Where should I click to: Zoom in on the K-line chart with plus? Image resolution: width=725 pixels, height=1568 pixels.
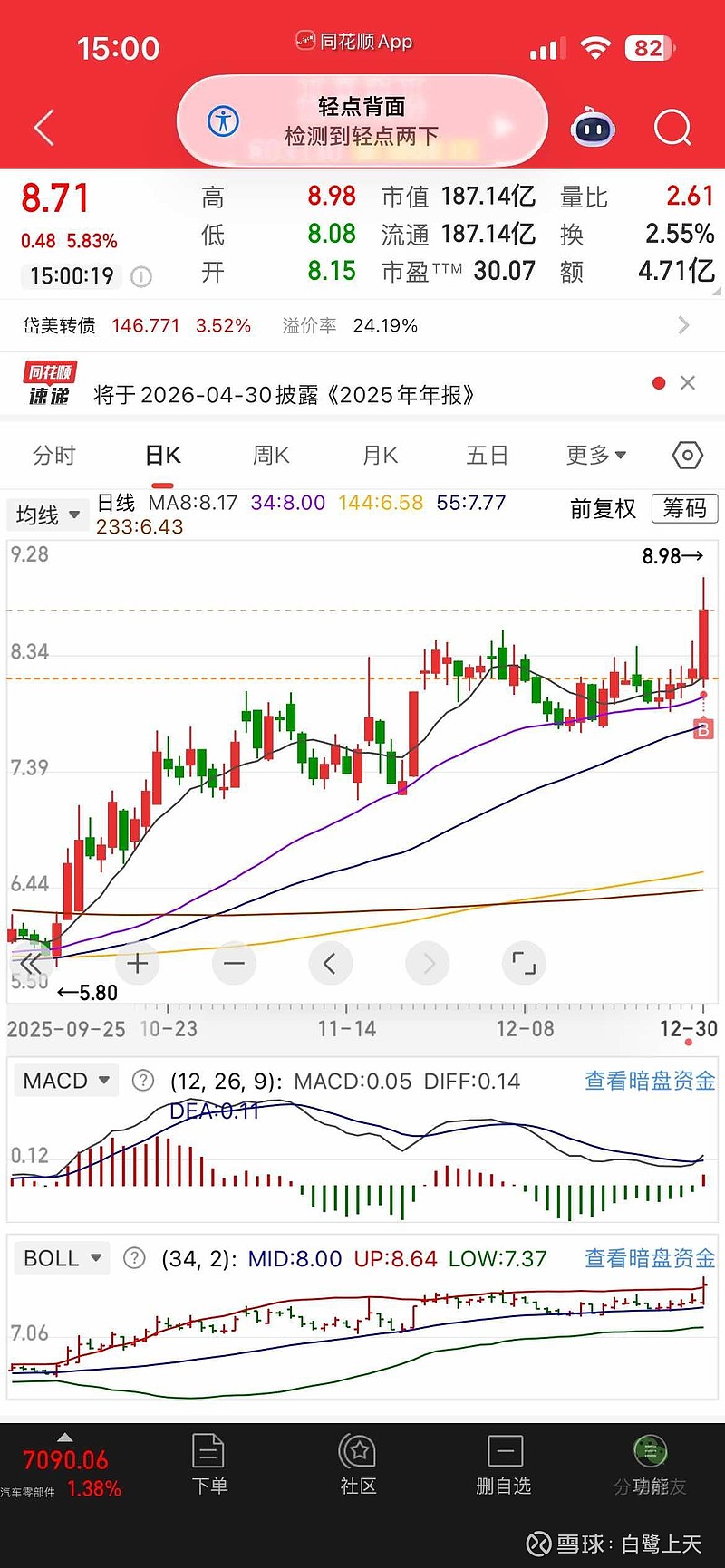coord(137,963)
